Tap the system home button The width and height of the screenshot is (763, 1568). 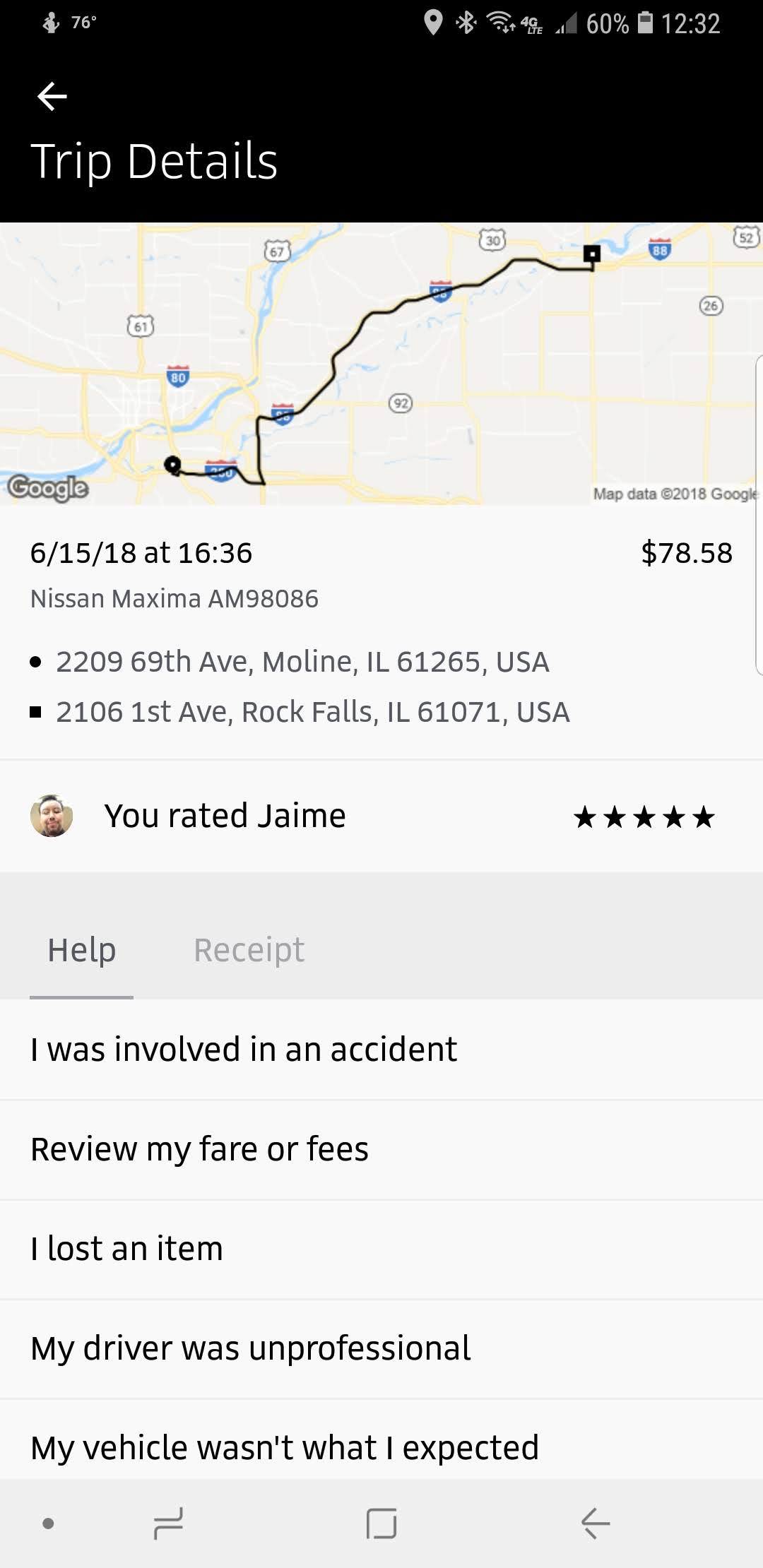click(x=381, y=1523)
